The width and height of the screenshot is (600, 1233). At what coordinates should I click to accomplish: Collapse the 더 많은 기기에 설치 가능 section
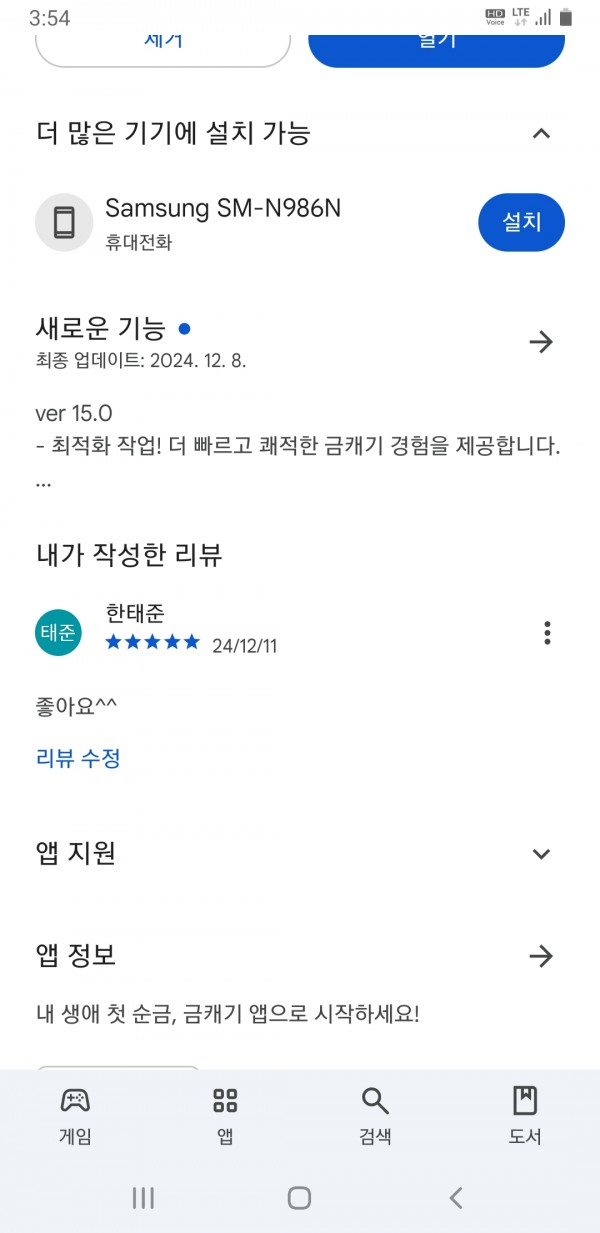541,133
